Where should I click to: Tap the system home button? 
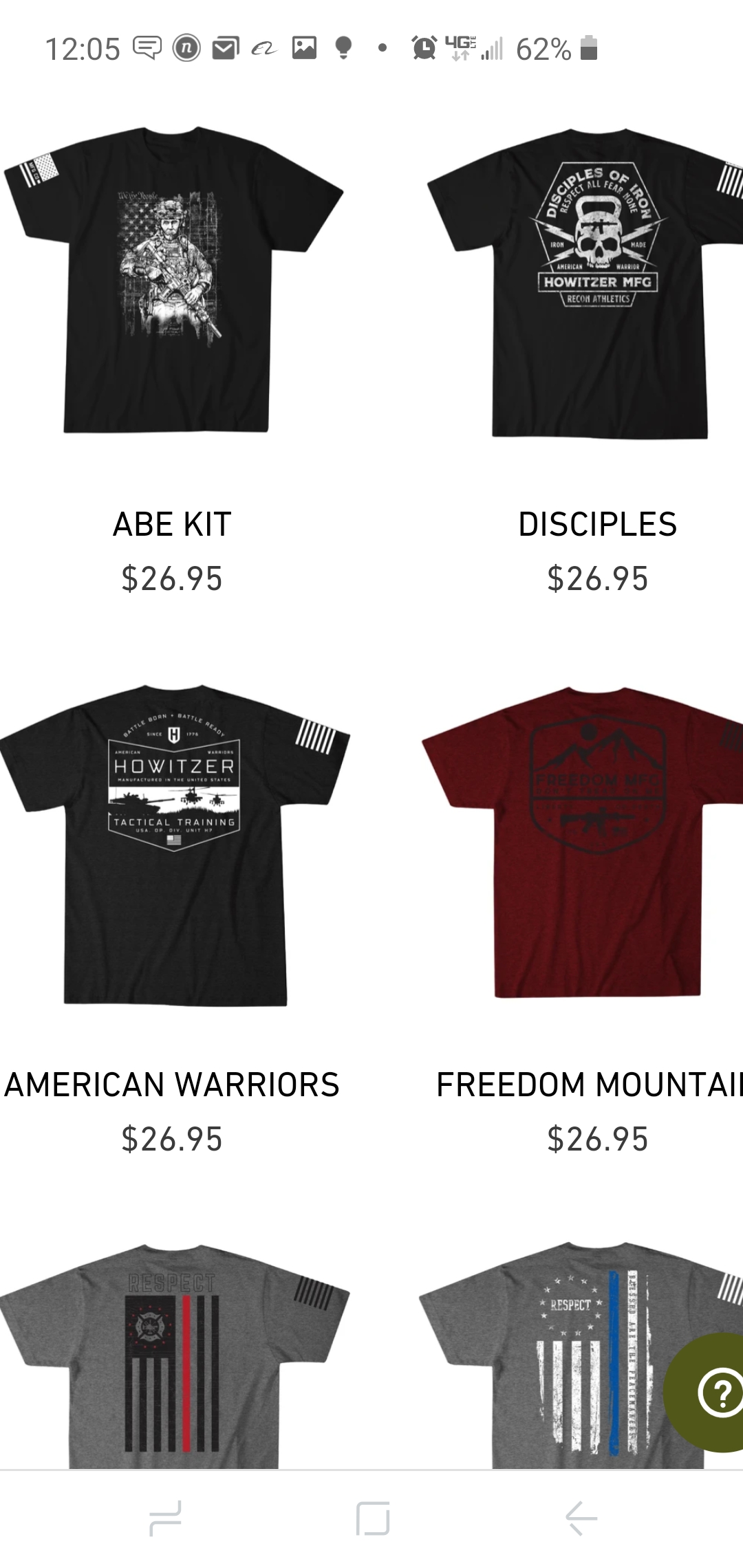click(x=373, y=1518)
